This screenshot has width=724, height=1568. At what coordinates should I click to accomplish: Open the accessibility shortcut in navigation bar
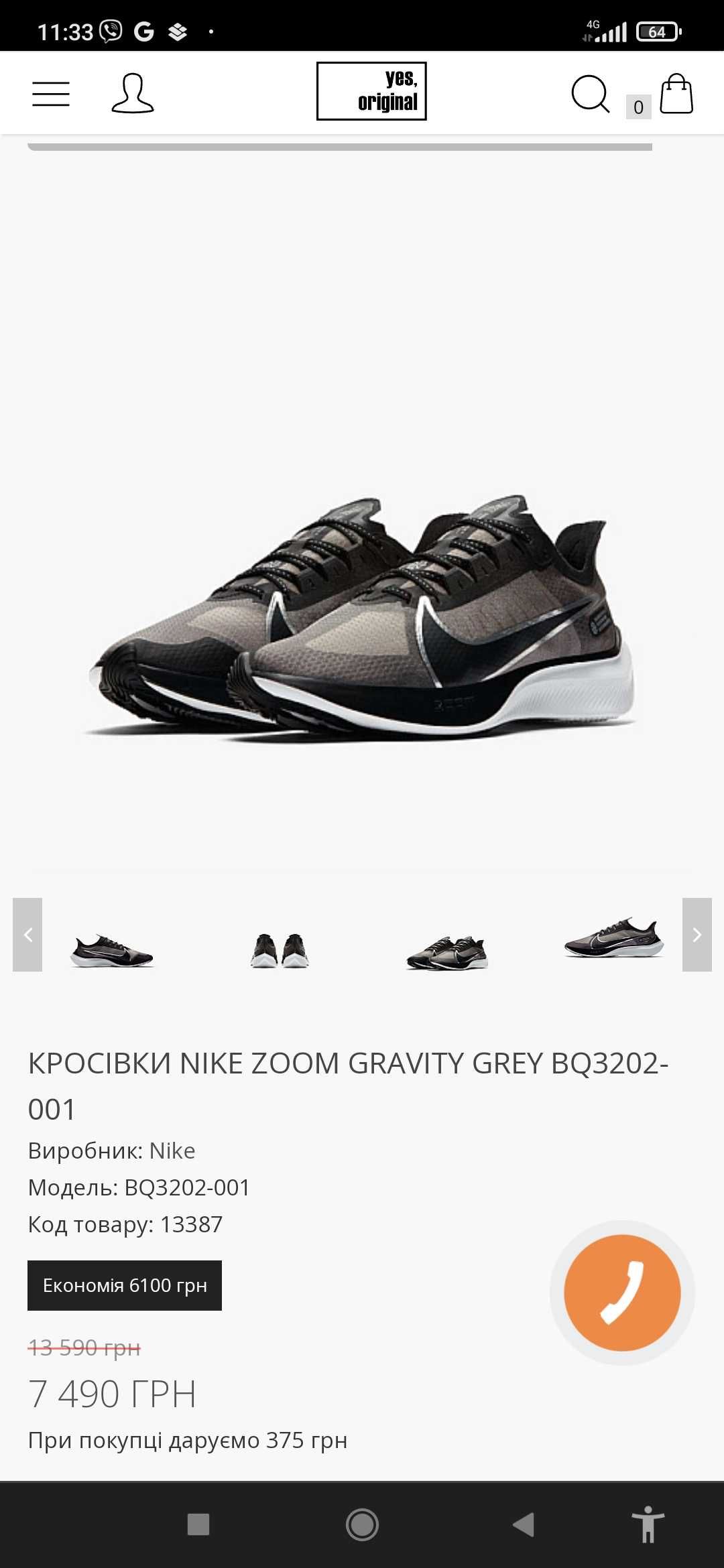(x=648, y=1524)
